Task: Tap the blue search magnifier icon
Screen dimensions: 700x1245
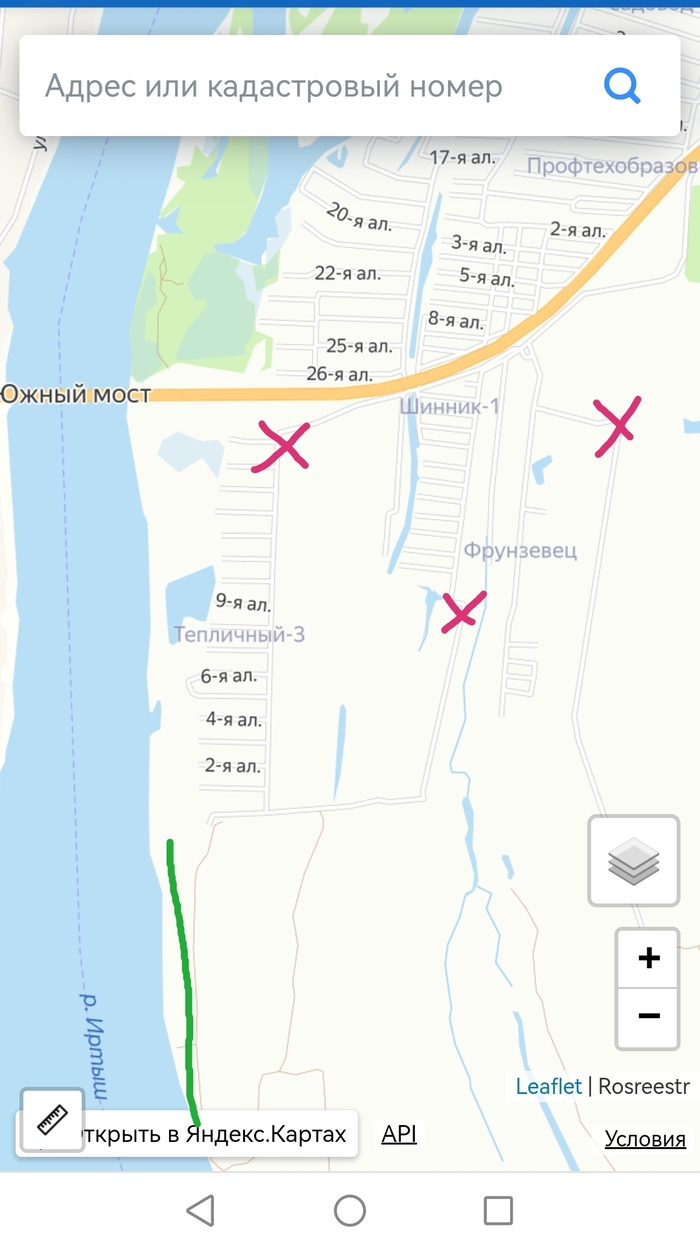Action: (622, 87)
